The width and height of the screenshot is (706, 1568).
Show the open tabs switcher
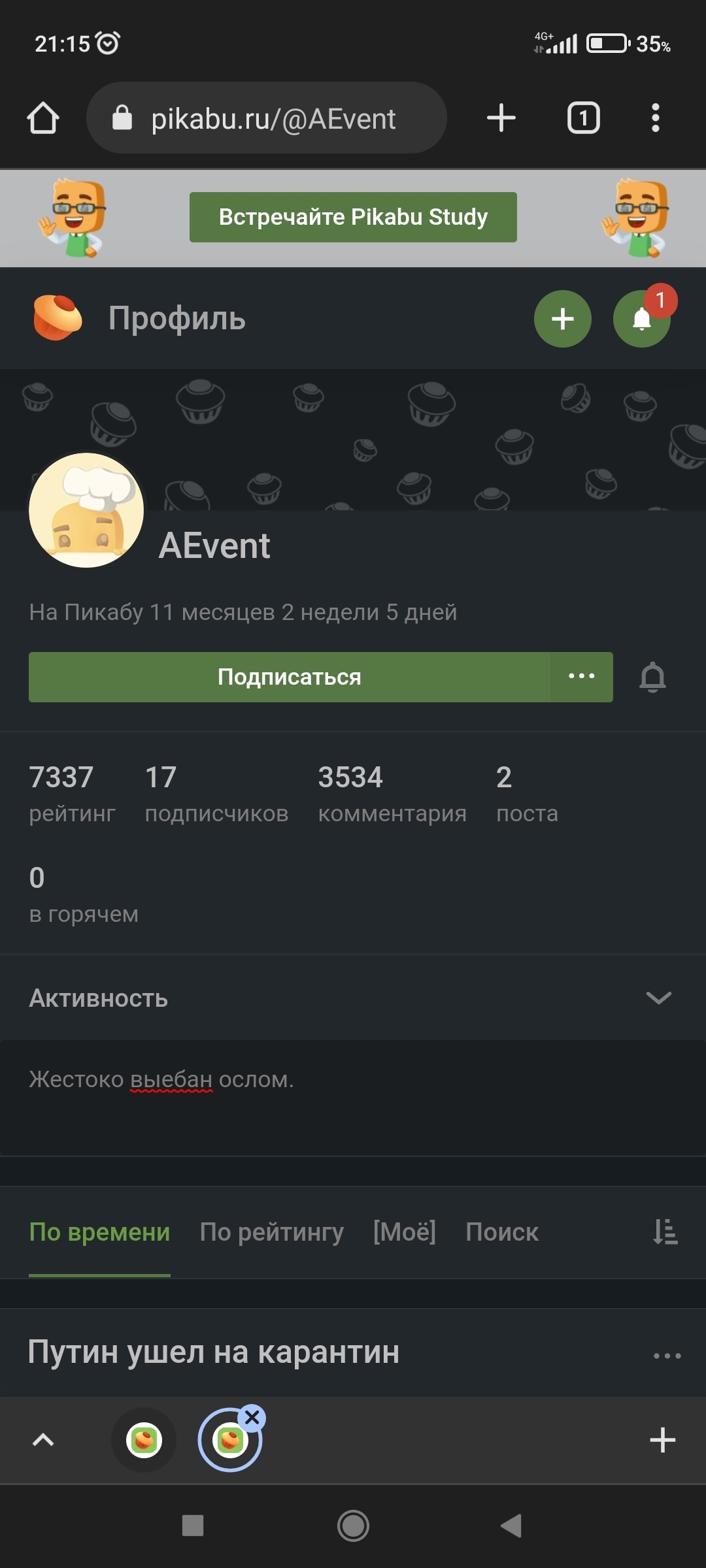tap(583, 118)
